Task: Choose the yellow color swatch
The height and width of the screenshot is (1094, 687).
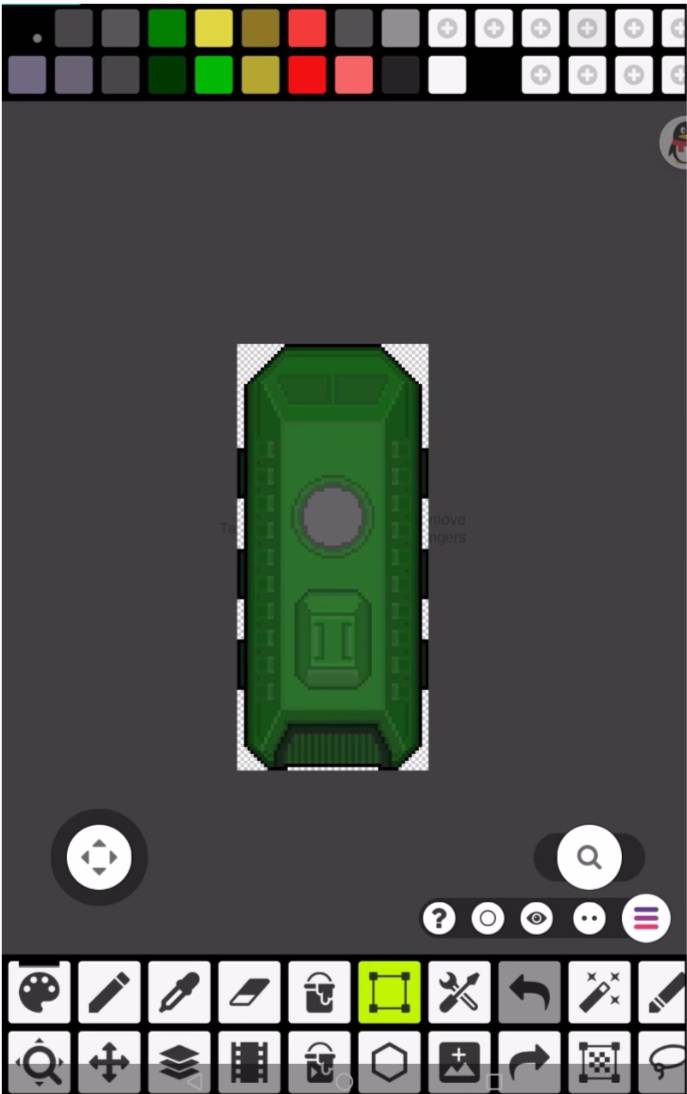Action: coord(214,29)
